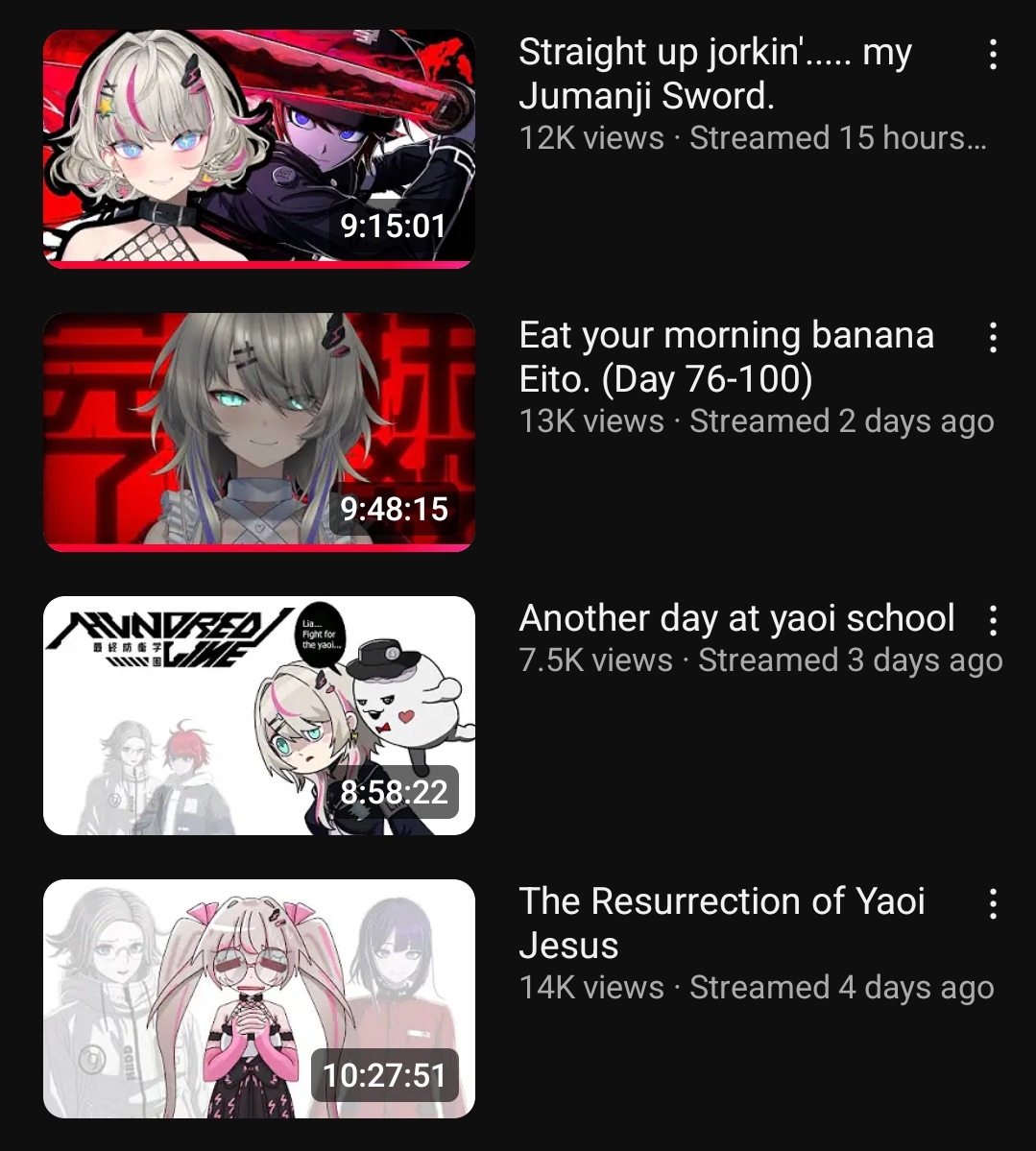Play the Eat your morning banana stream
The image size is (1036, 1151).
(x=259, y=432)
